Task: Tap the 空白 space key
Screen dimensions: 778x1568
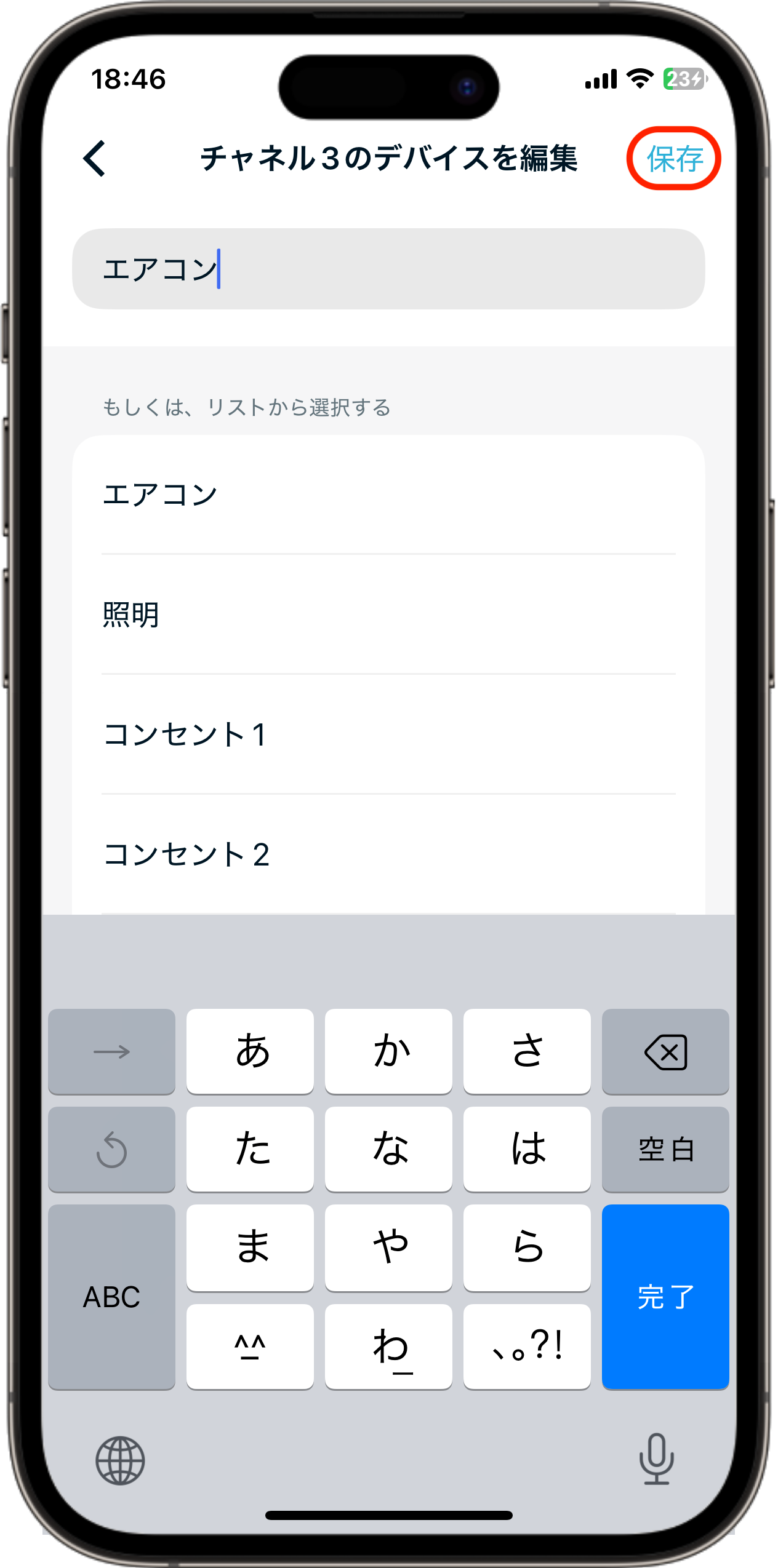Action: coord(665,1149)
